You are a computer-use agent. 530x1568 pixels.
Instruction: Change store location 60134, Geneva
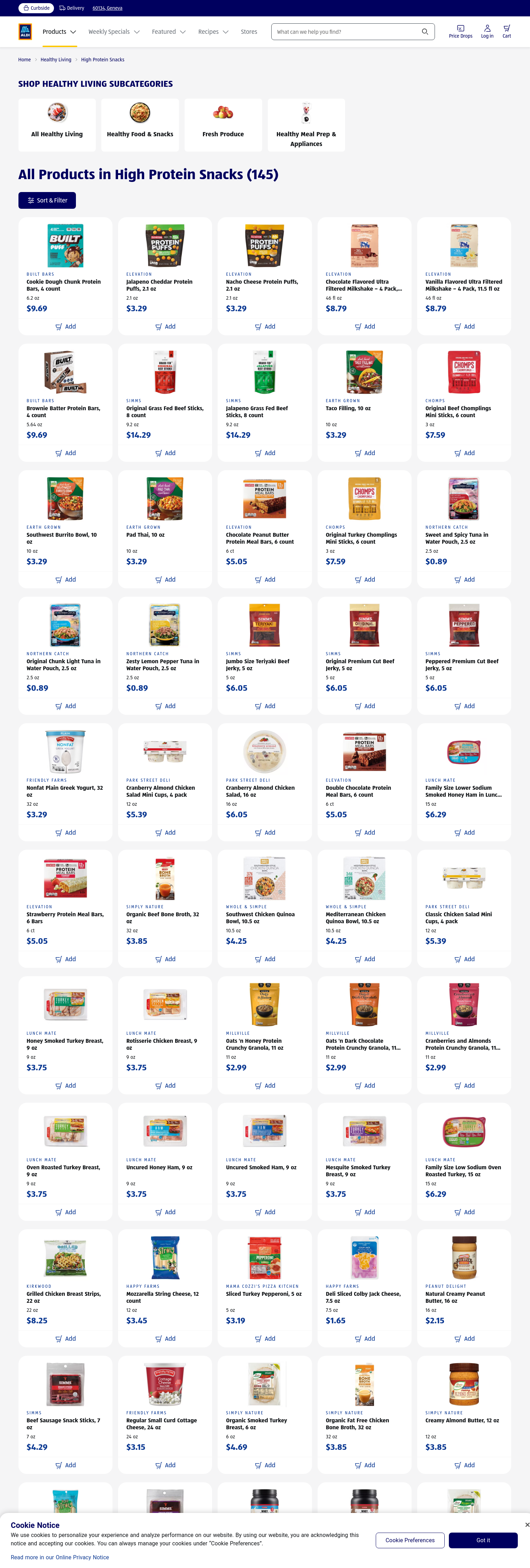(107, 8)
